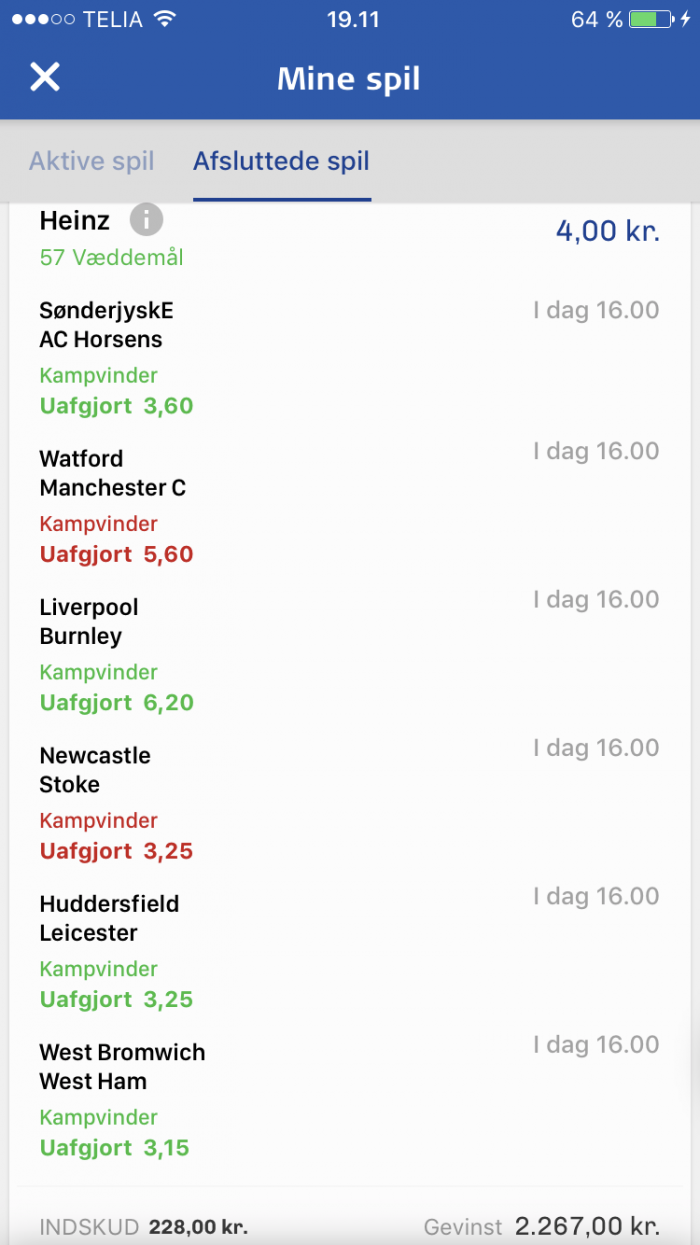
Task: Select the Afsluttede spil tab
Action: 282,161
